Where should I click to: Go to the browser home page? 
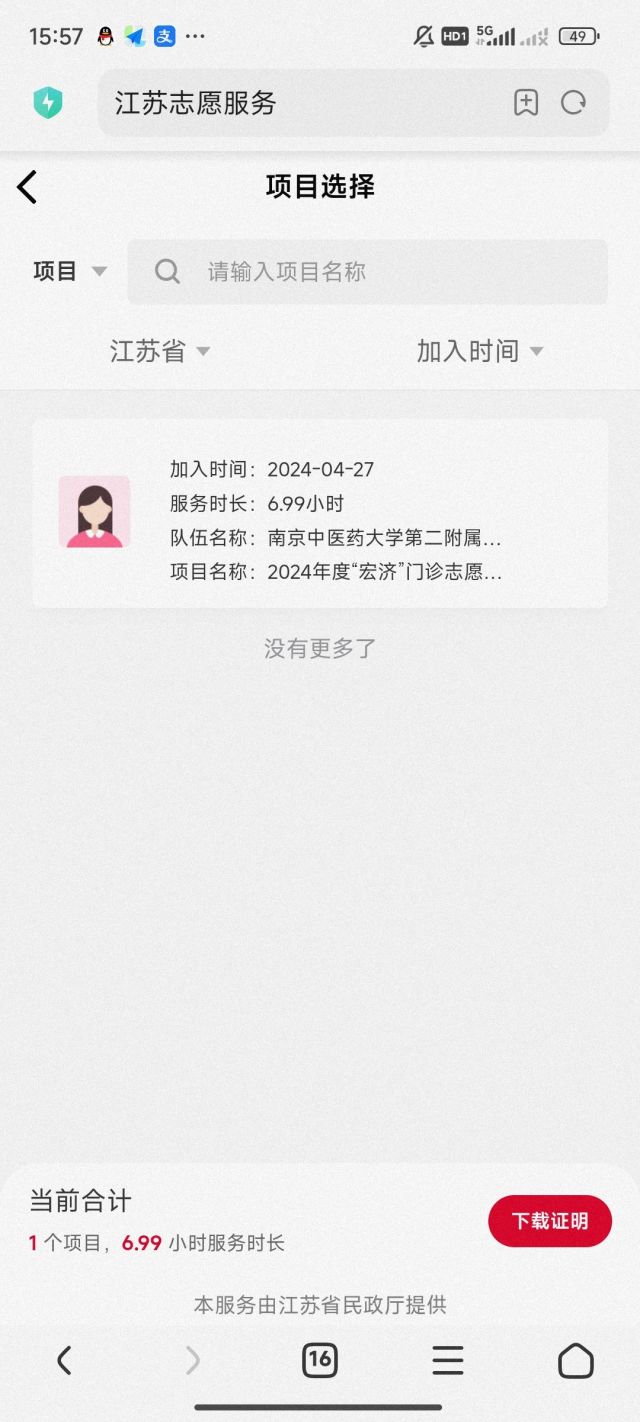pyautogui.click(x=576, y=1360)
